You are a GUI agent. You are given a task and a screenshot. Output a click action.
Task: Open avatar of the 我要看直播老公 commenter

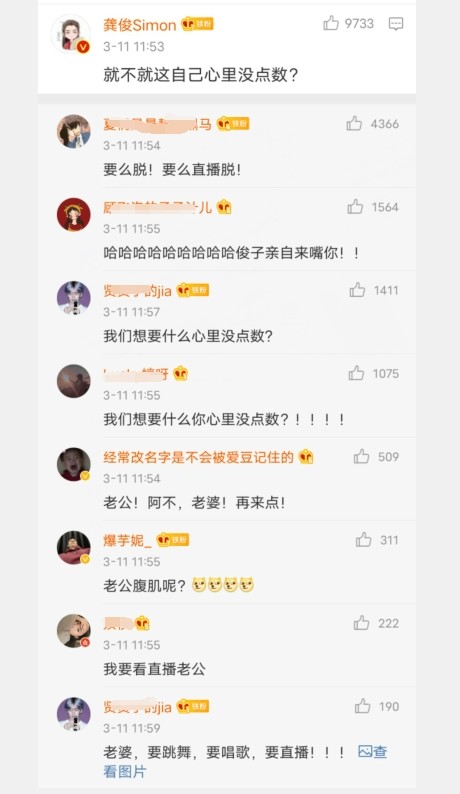pyautogui.click(x=73, y=631)
